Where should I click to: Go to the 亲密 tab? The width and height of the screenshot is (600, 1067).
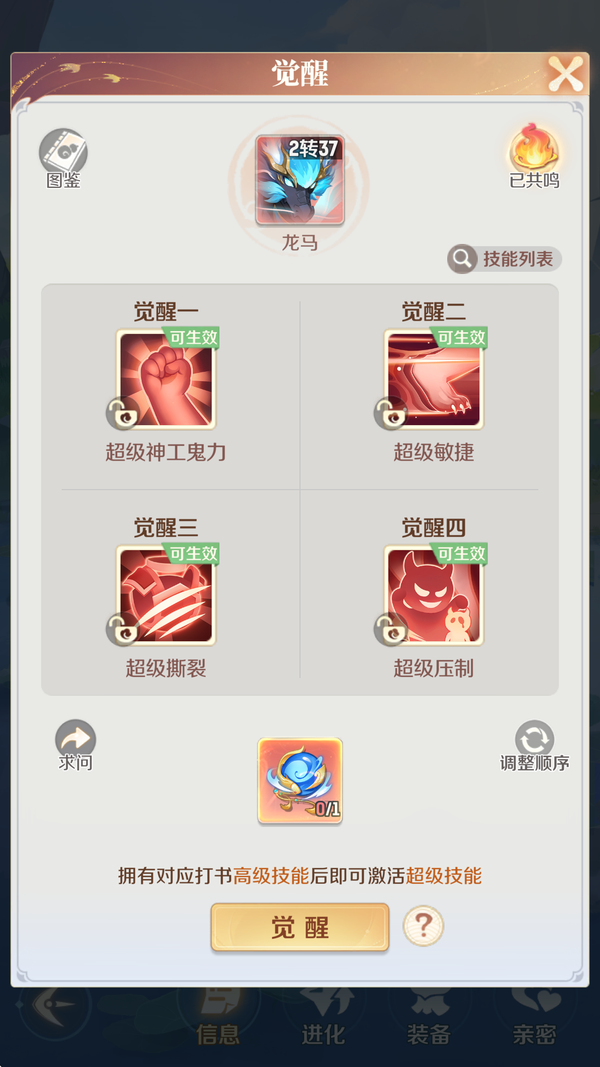(x=532, y=1018)
